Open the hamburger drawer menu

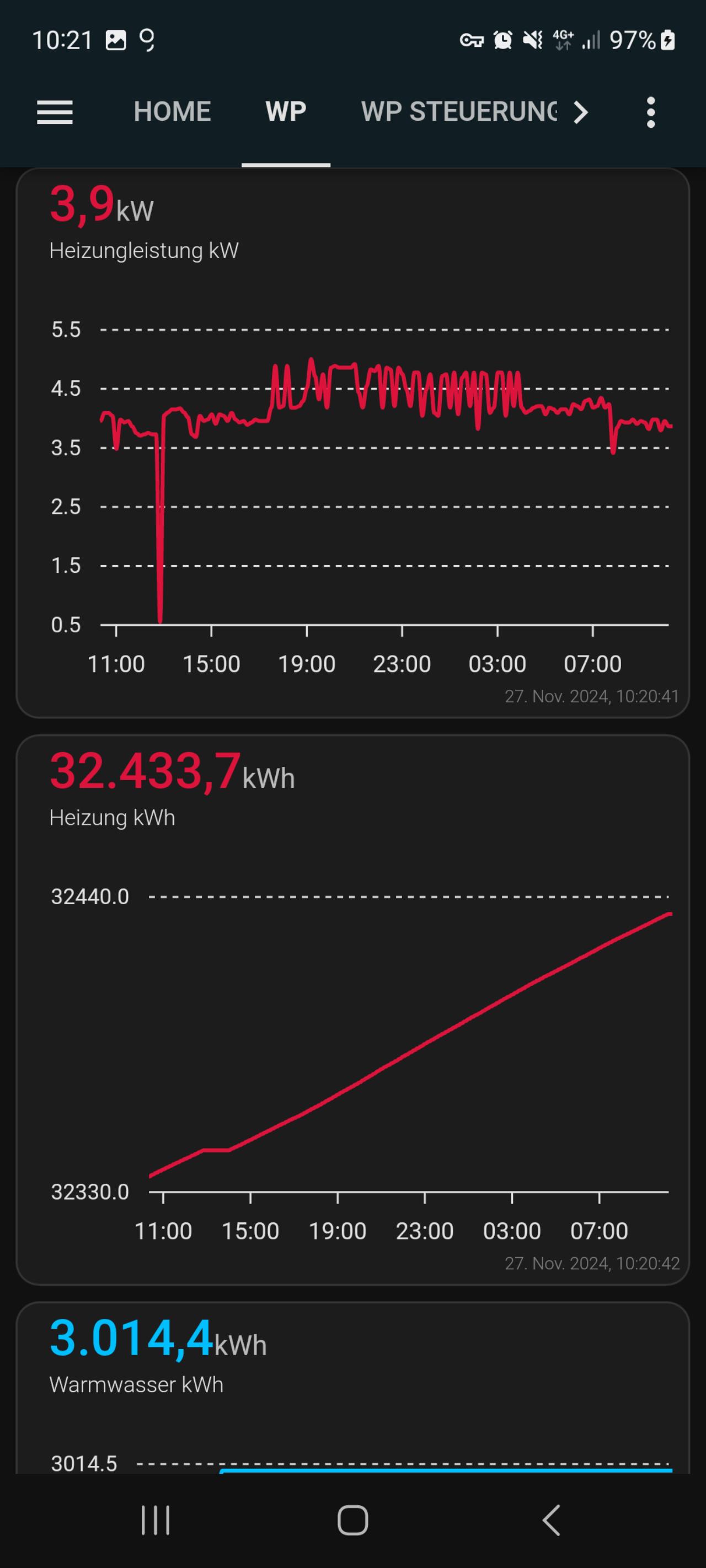[55, 112]
